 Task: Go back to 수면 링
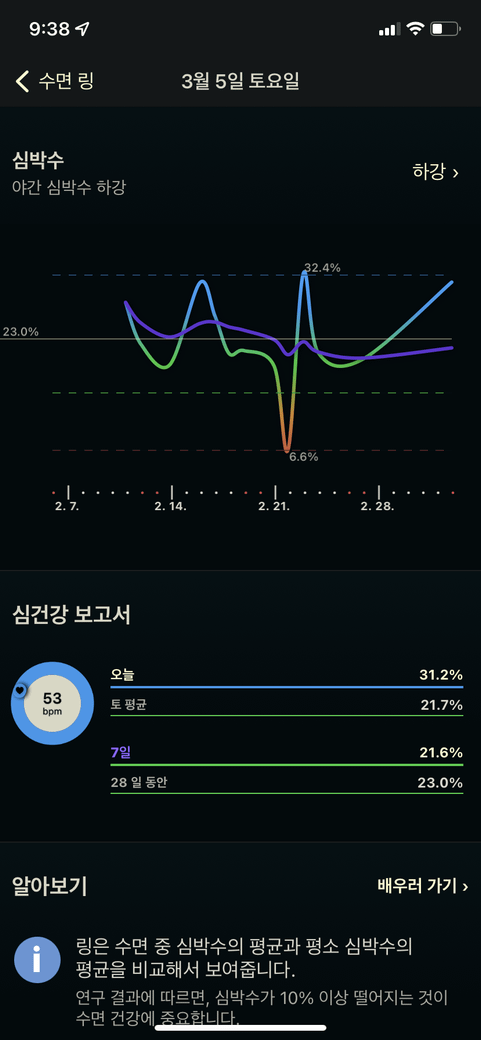(55, 82)
